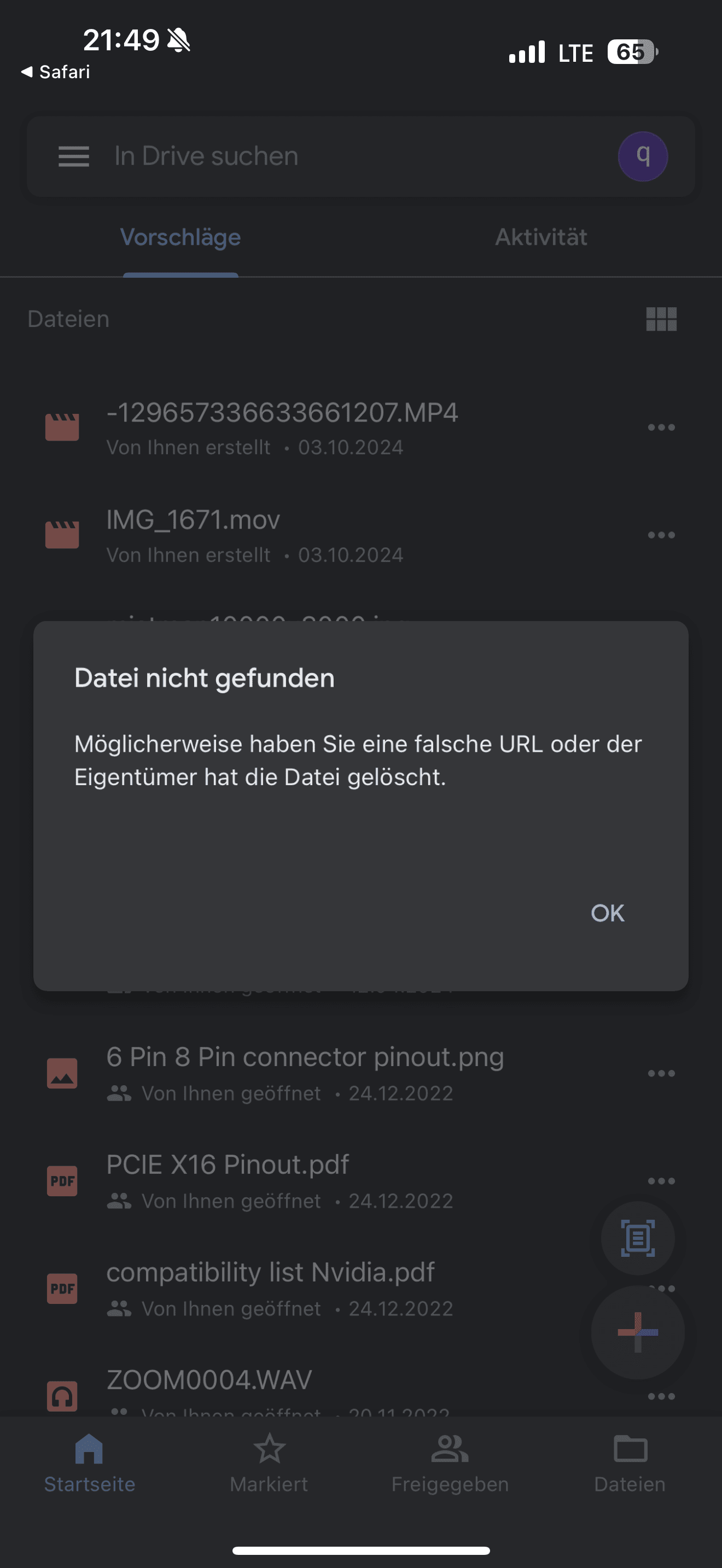
Task: Open the account avatar q
Action: 642,156
